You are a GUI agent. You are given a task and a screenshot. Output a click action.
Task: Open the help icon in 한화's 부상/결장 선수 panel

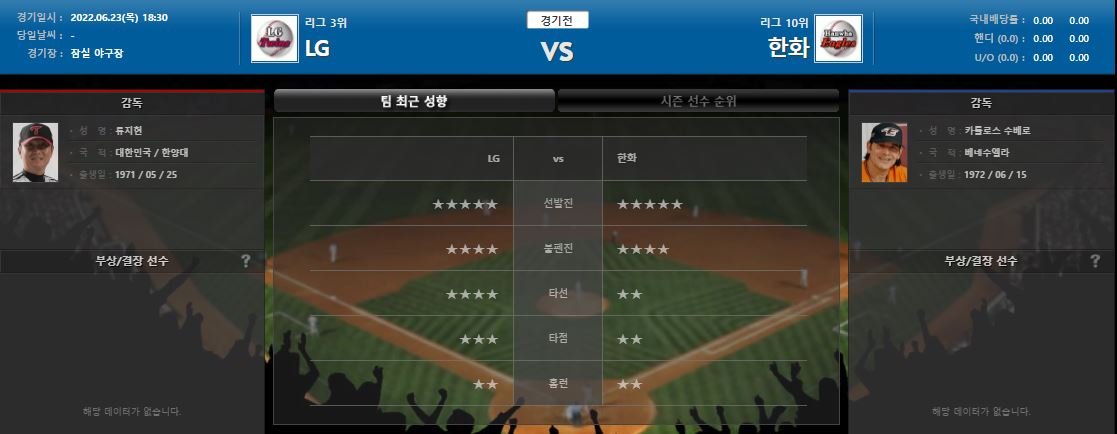[1095, 261]
